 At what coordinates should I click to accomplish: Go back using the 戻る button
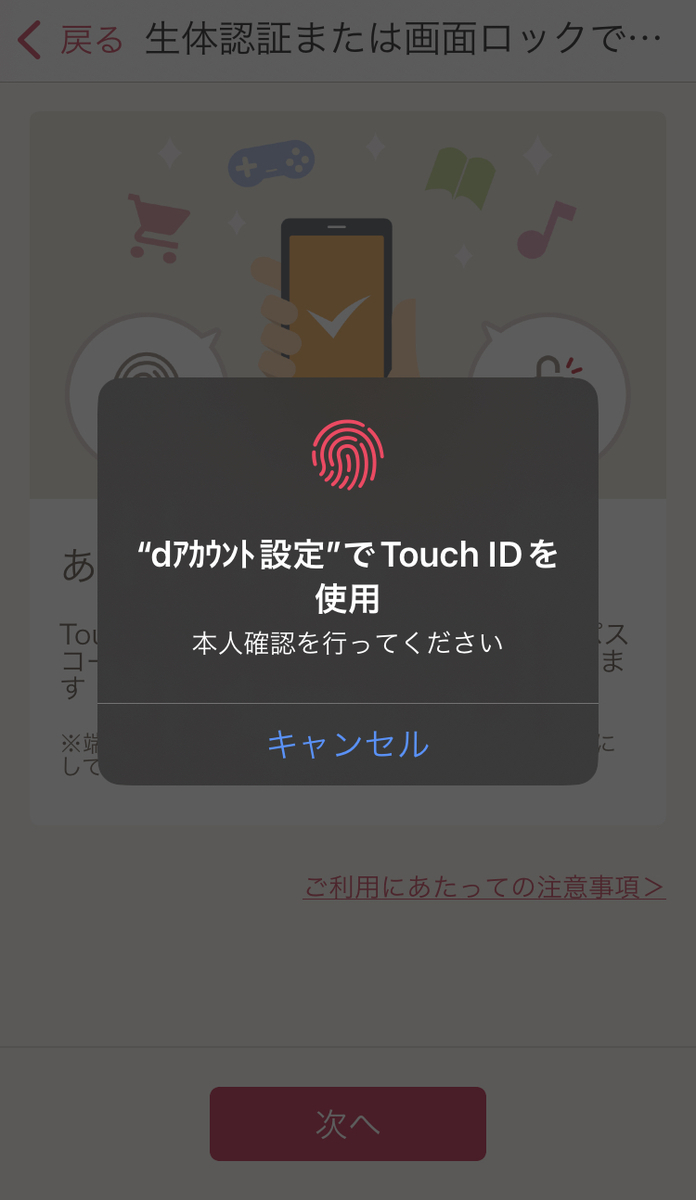pos(70,40)
